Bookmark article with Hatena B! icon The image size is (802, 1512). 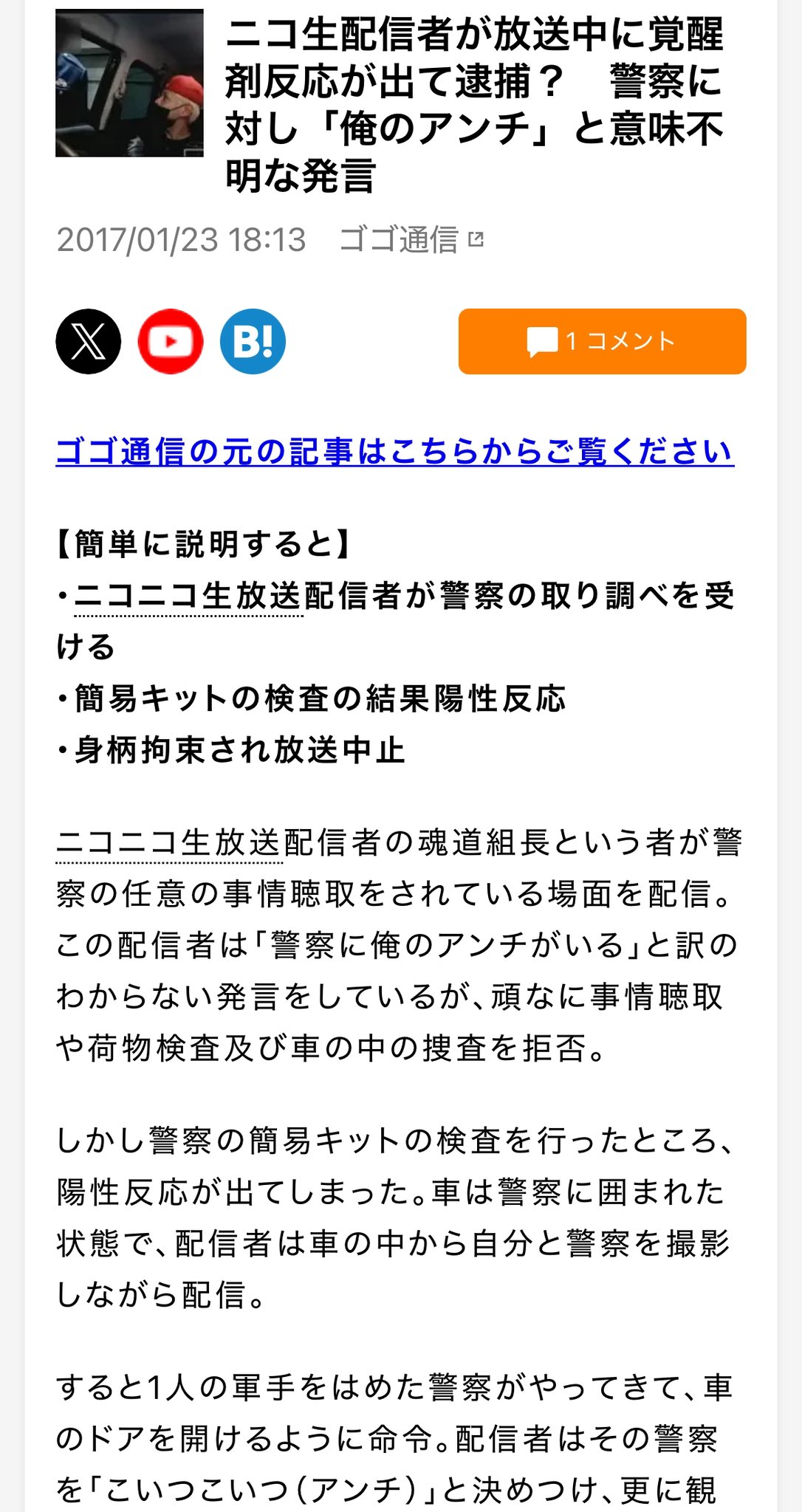point(253,341)
